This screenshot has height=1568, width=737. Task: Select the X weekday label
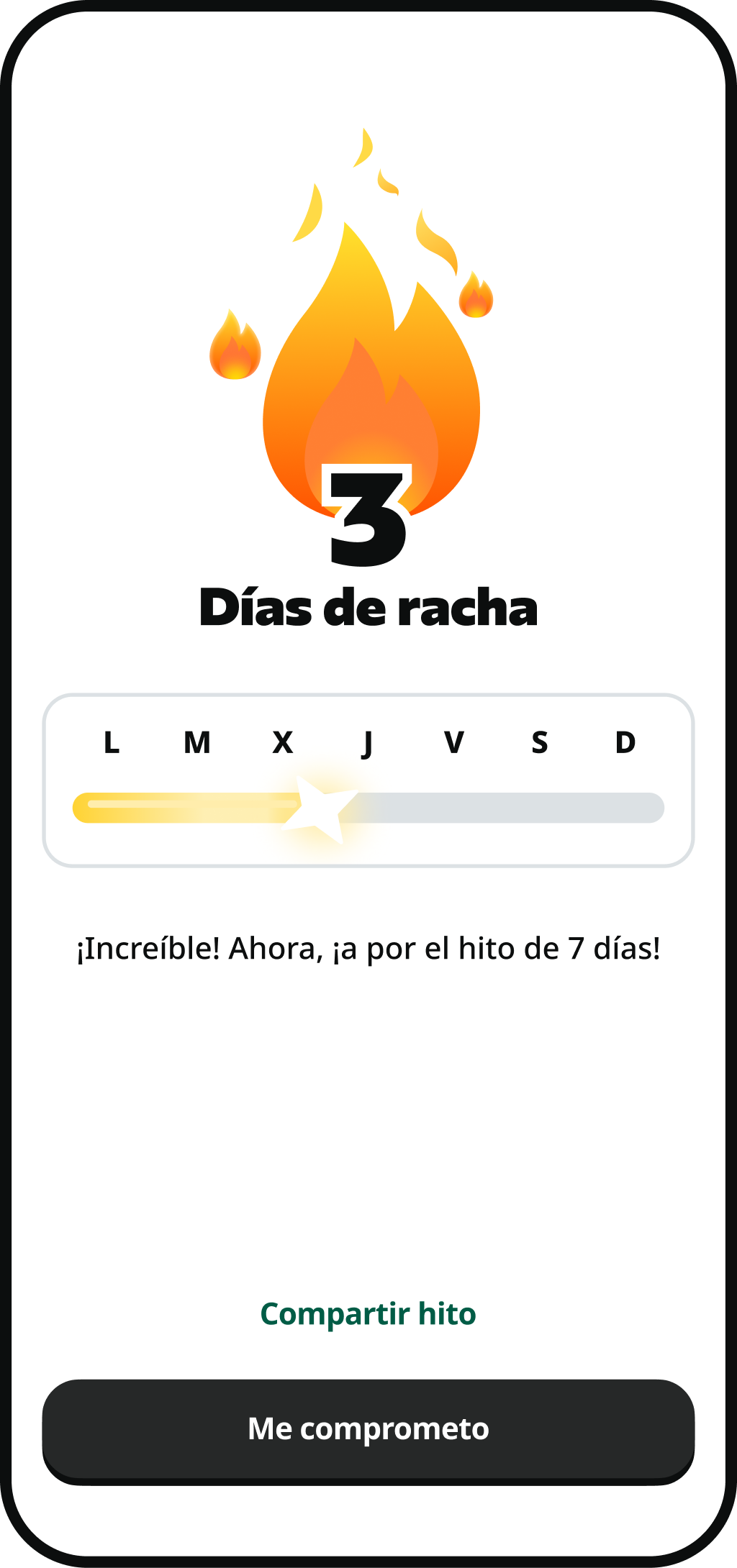(283, 742)
